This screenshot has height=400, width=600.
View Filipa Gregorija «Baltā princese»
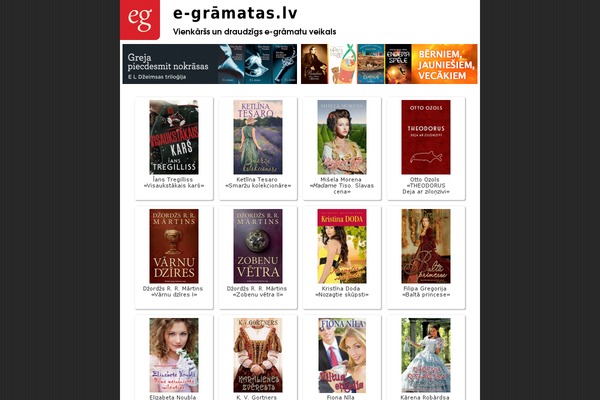point(426,246)
